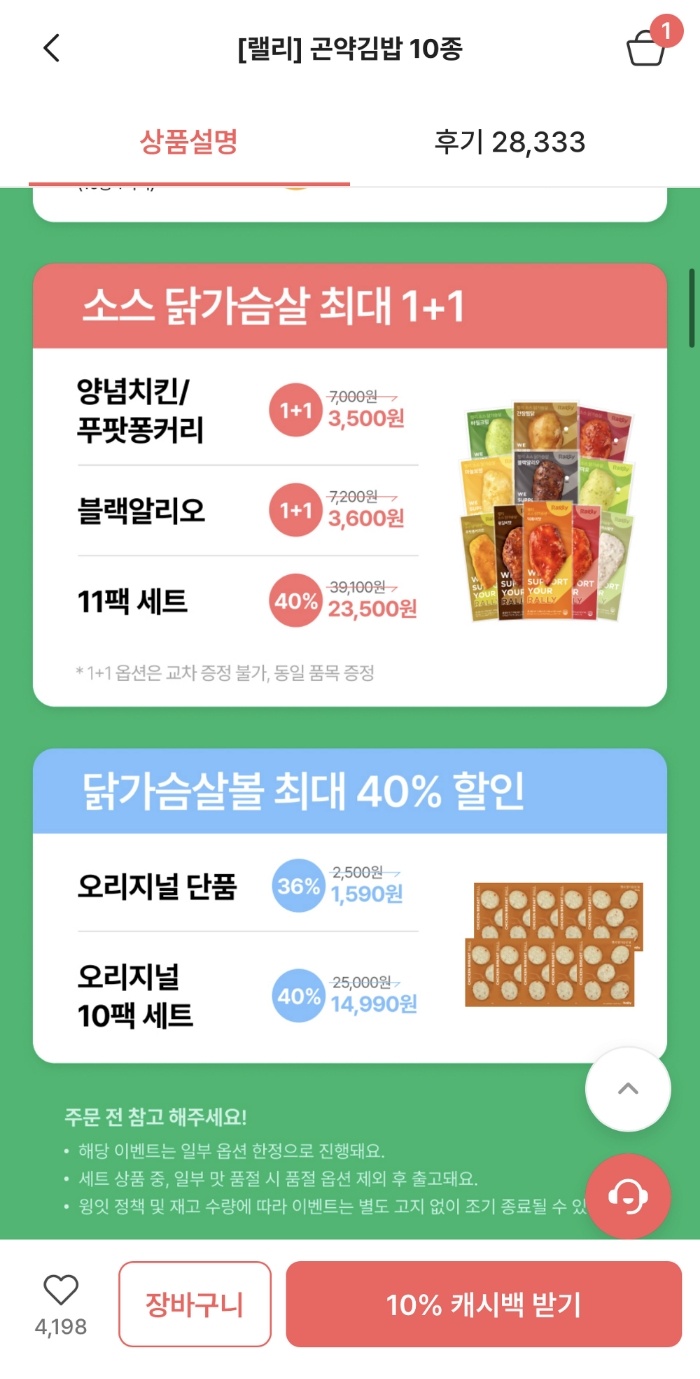Tap the 10% 캐시백 받기 button
Screen dimensions: 700x1379
pyautogui.click(x=484, y=1304)
